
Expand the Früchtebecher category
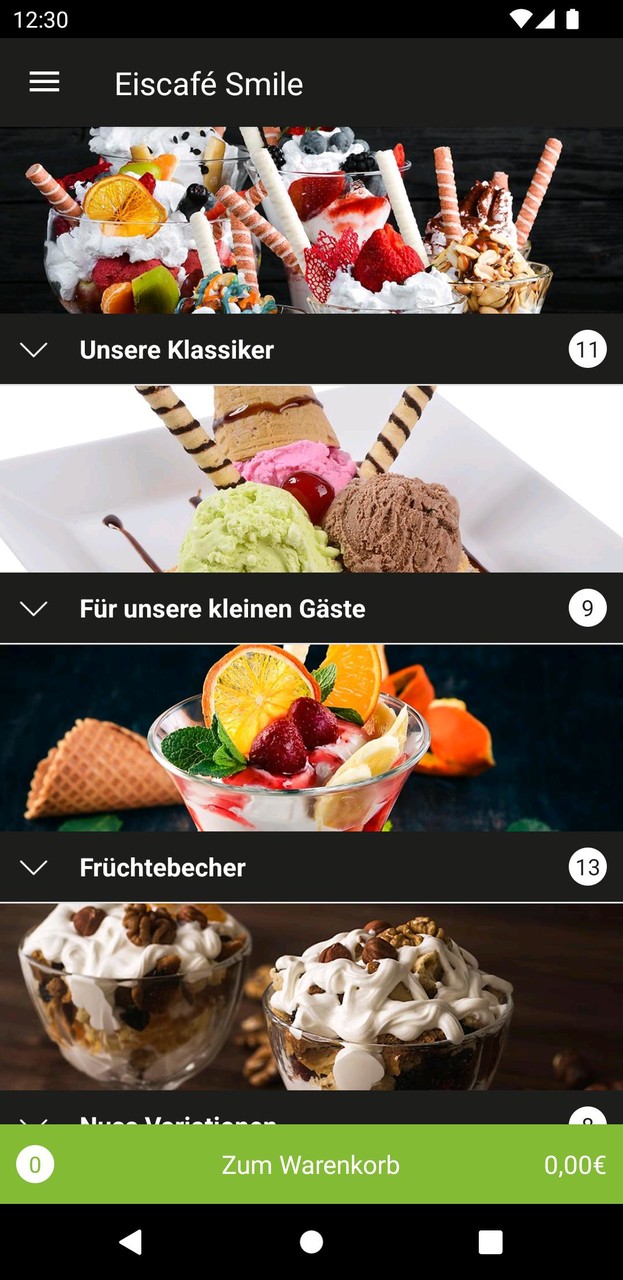pos(34,868)
